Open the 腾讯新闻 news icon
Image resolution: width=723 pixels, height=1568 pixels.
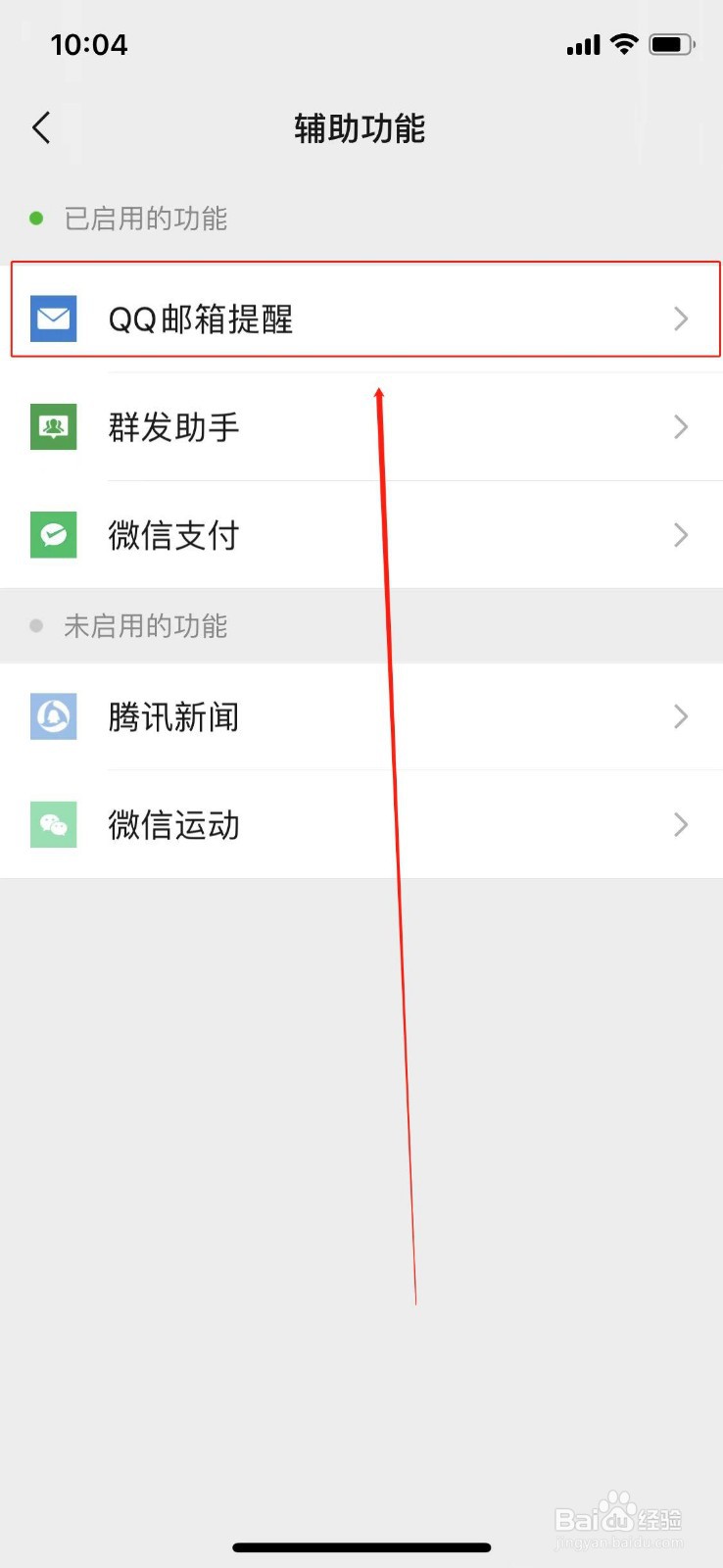53,716
